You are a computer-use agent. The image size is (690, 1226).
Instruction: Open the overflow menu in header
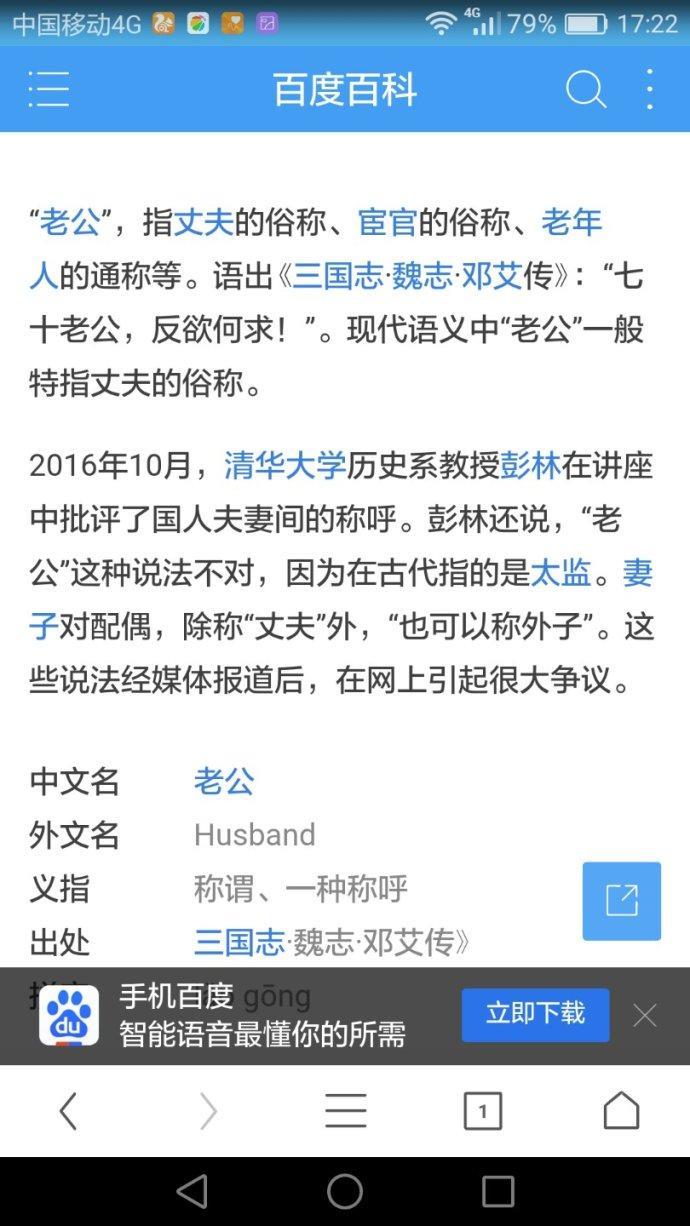tap(650, 89)
